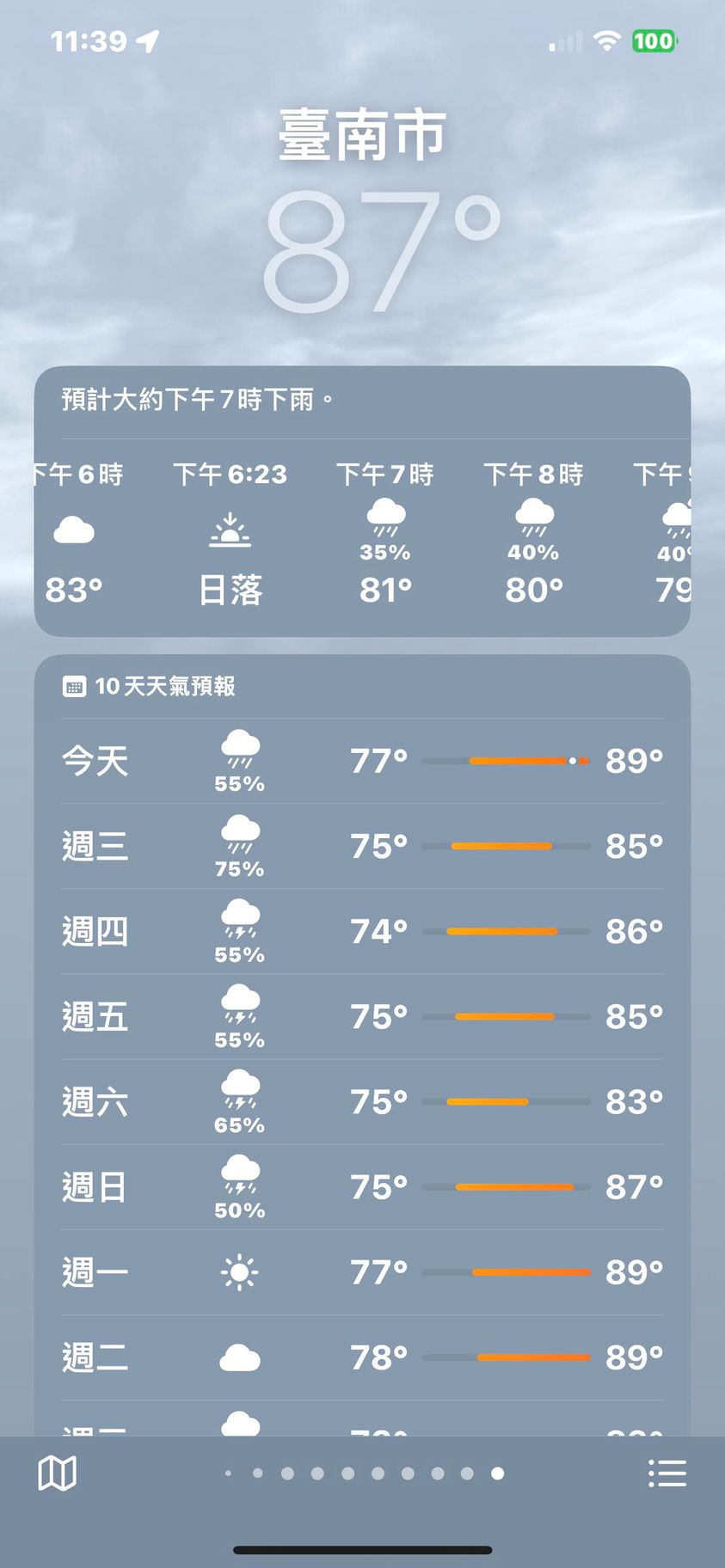The height and width of the screenshot is (1568, 725).
Task: Open 週日 forecast row
Action: pos(362,1186)
